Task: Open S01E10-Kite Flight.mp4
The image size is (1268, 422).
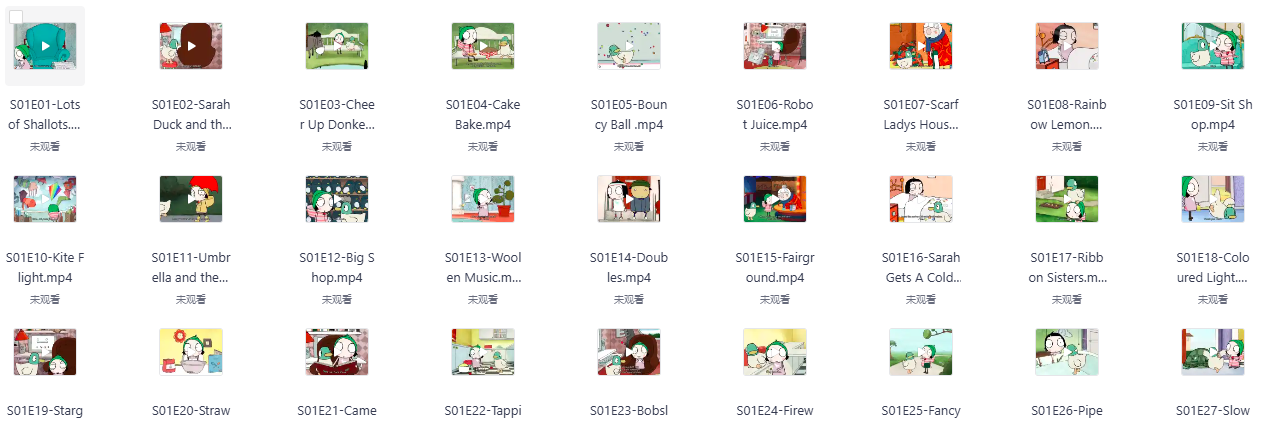Action: pyautogui.click(x=45, y=199)
